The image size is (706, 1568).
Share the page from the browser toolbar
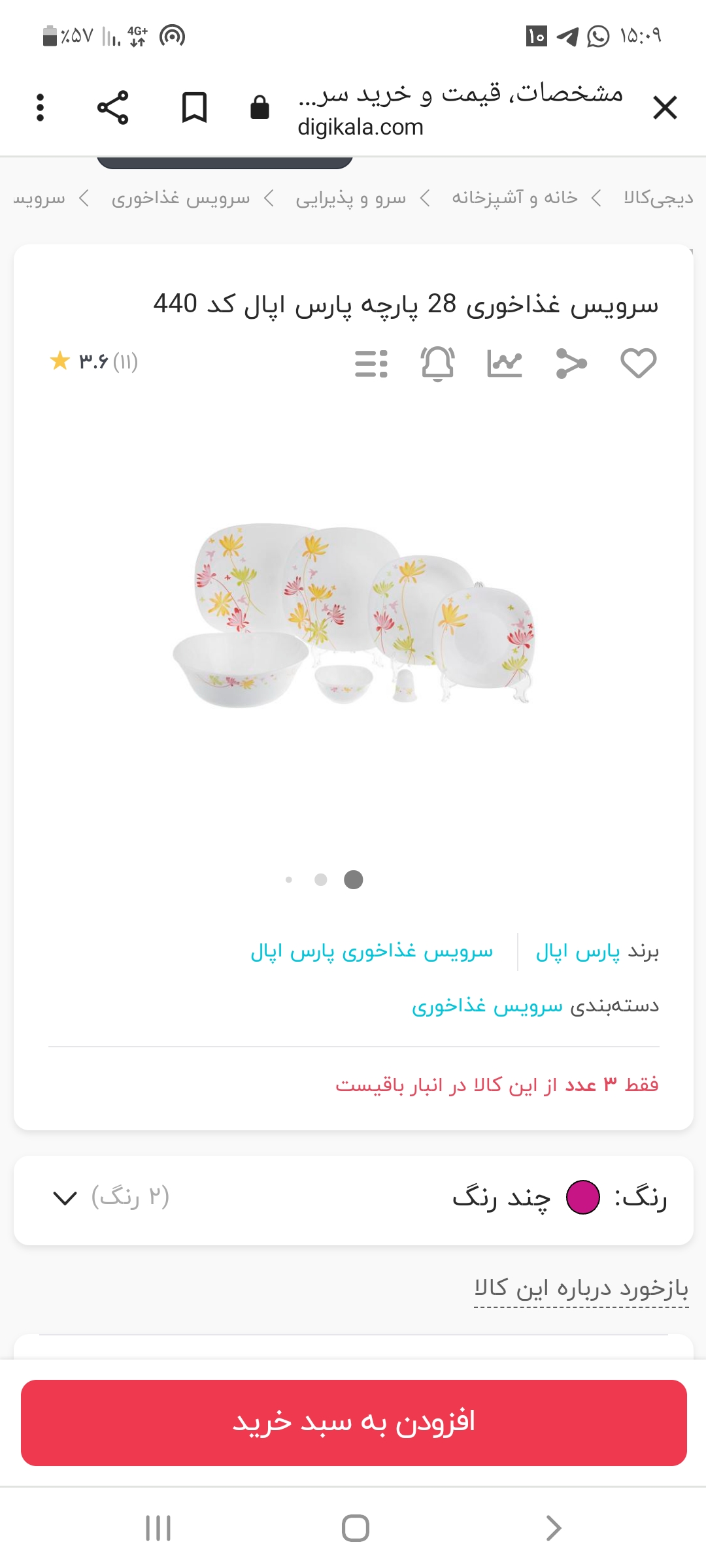click(113, 108)
